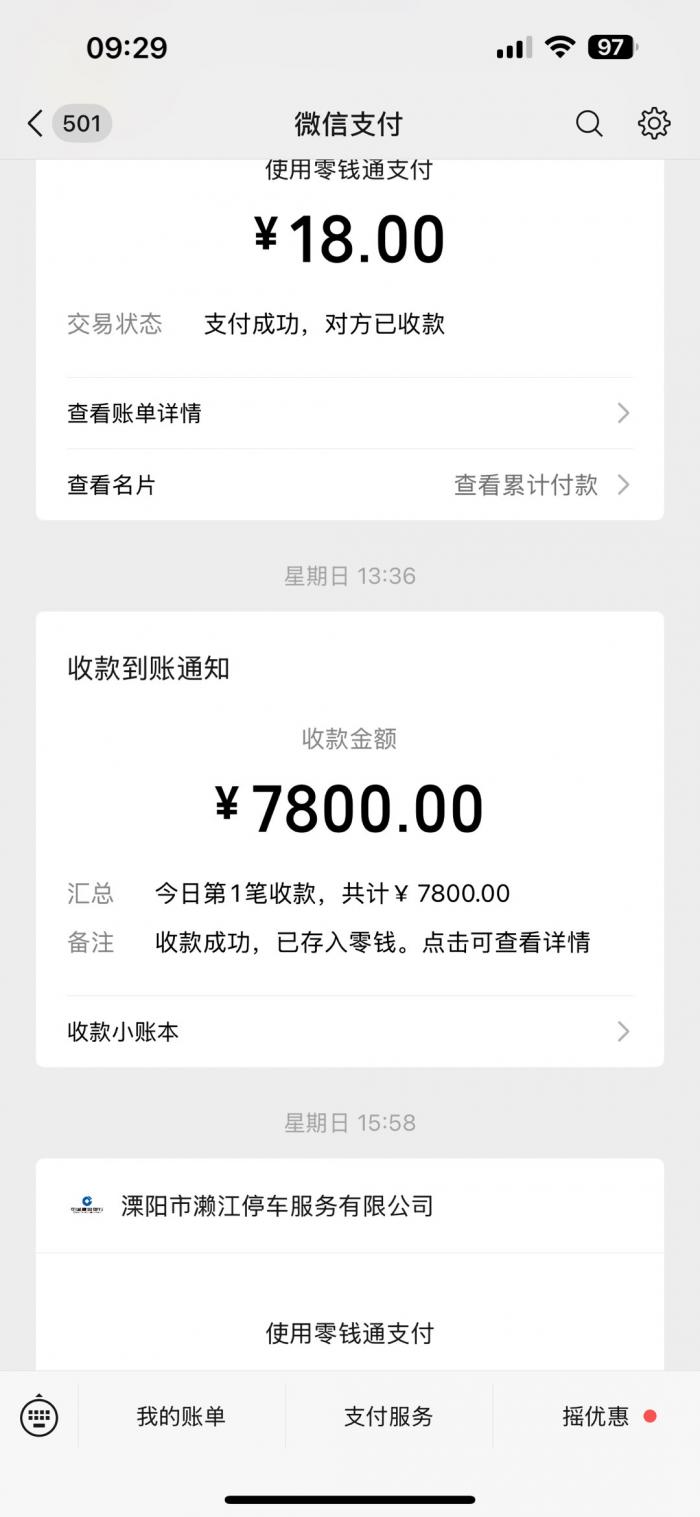Open 查看名片 row
Screen dimensions: 700x1517
tap(350, 485)
